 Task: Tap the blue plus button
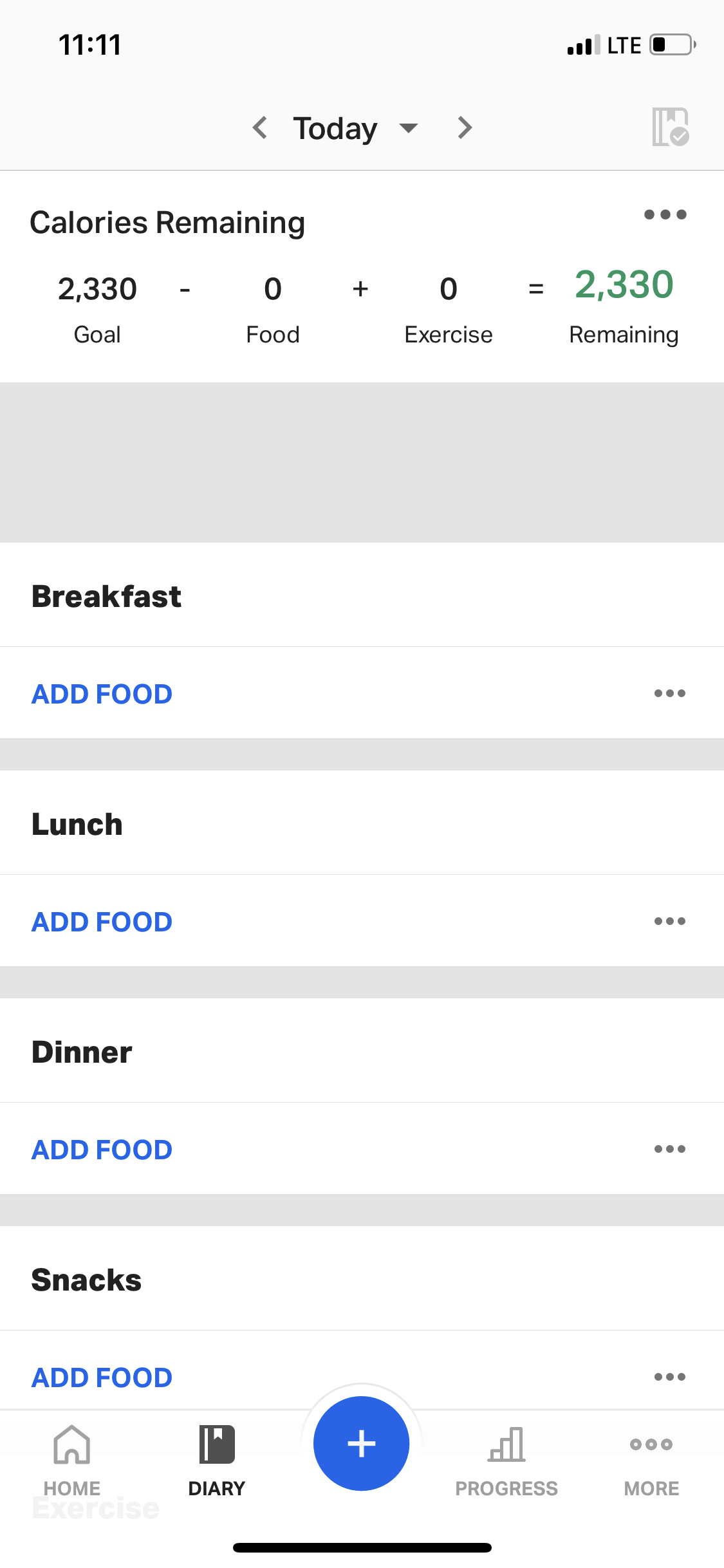pos(362,1443)
